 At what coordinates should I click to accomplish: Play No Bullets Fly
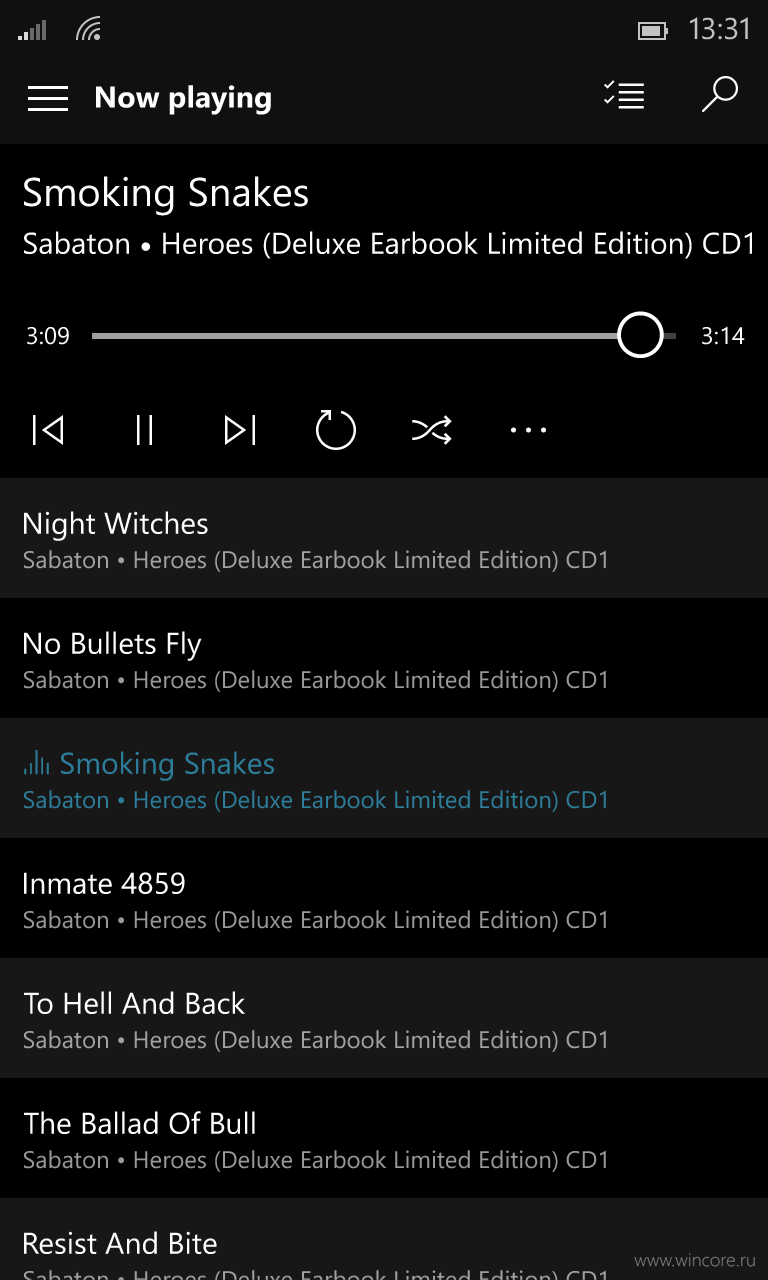point(384,658)
